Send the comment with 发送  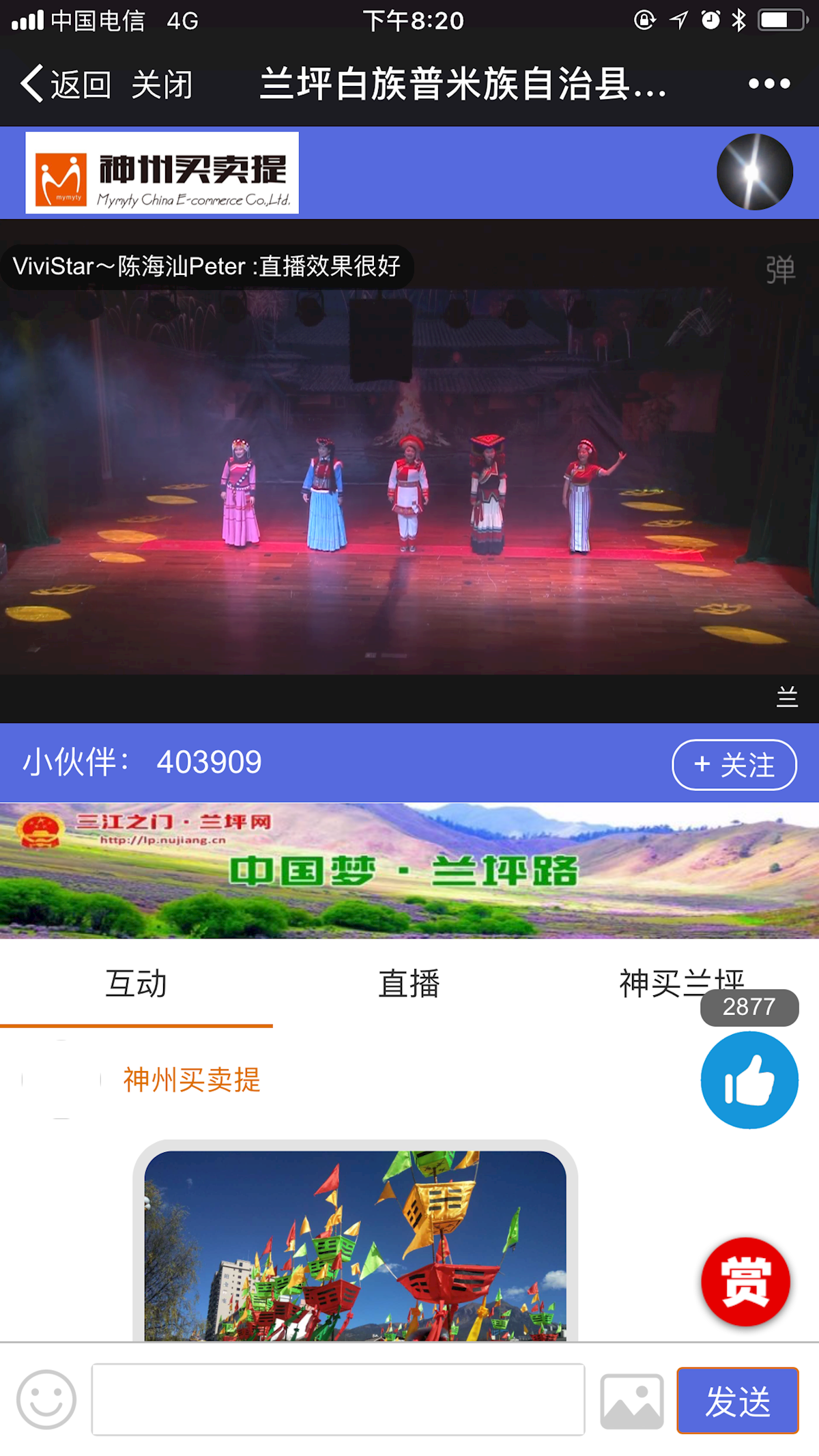(737, 1400)
